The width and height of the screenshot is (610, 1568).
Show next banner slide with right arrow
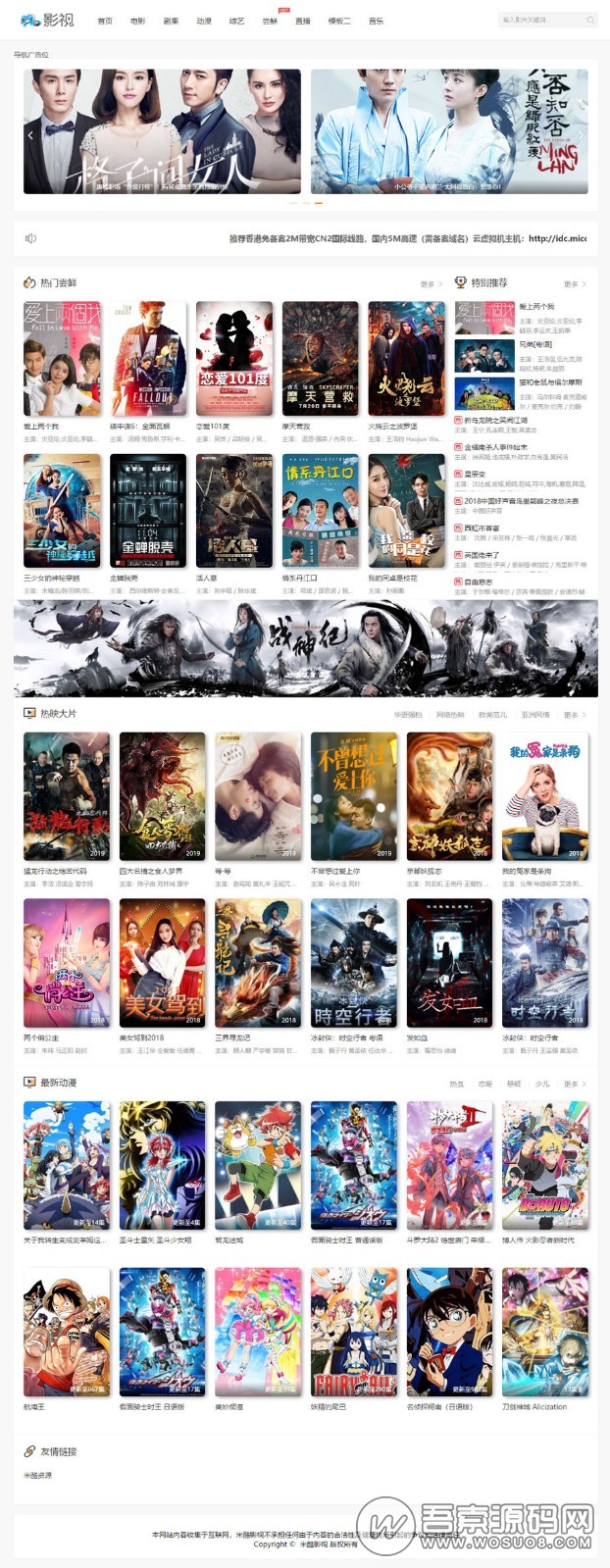[x=582, y=135]
